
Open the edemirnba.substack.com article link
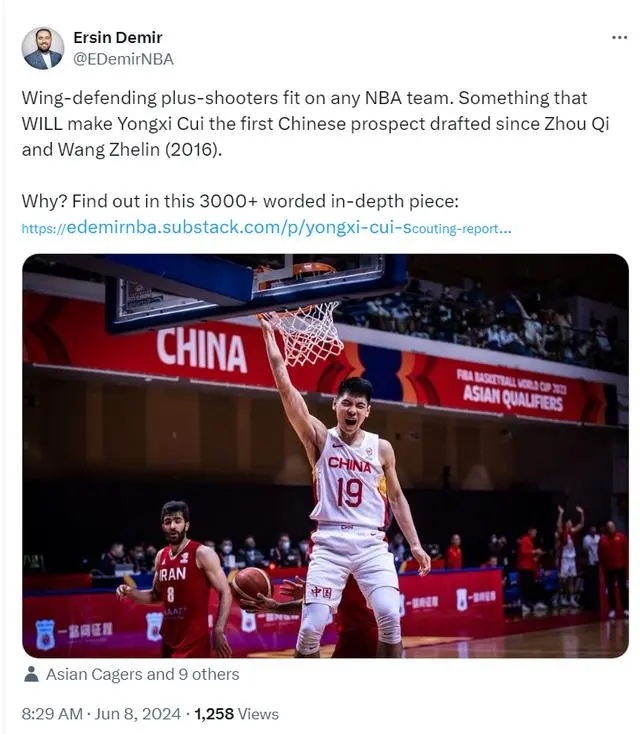pos(266,227)
